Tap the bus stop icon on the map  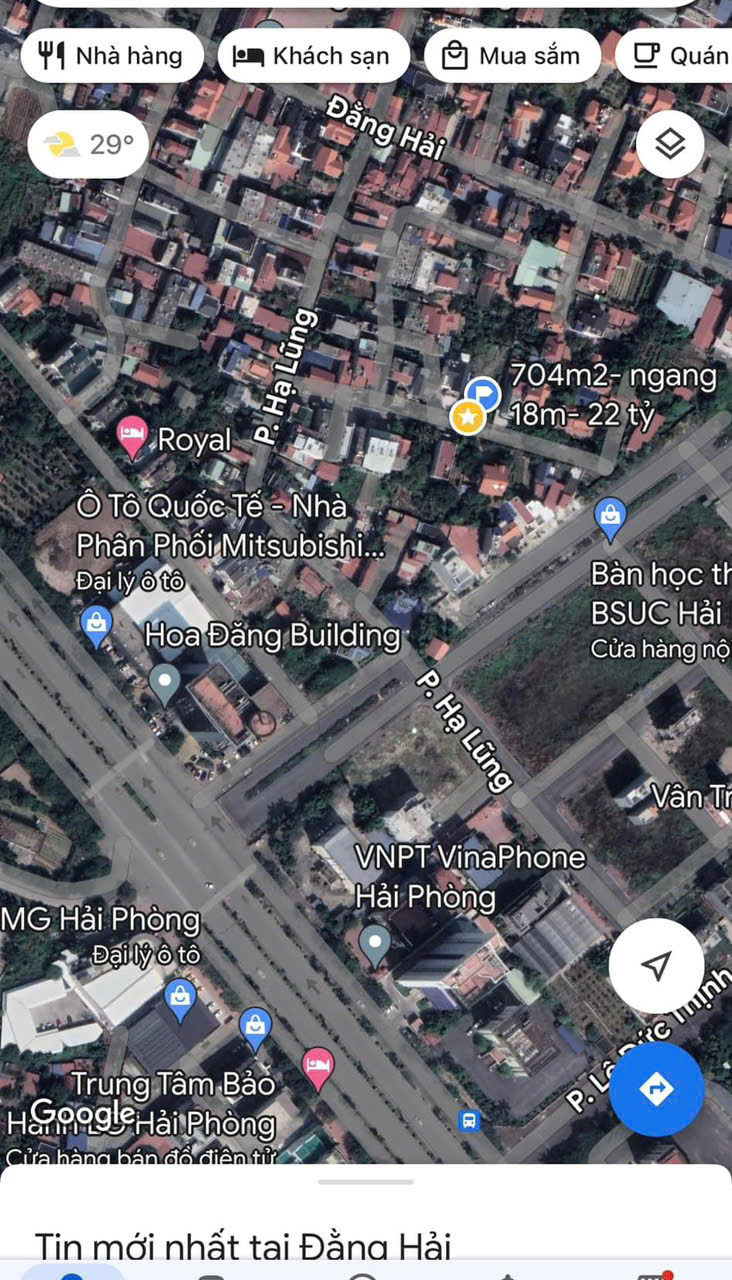pos(469,1121)
